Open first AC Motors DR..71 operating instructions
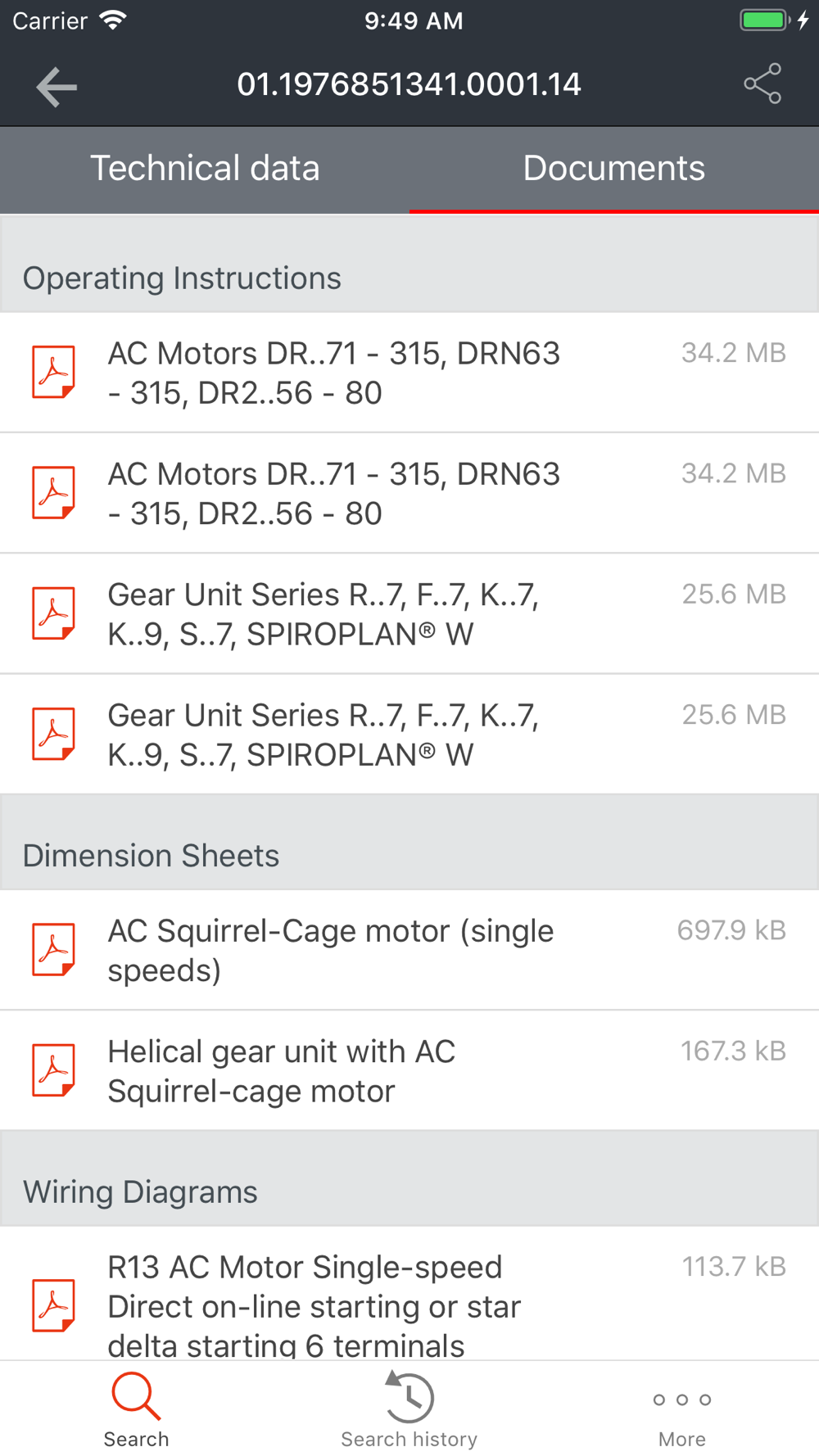This screenshot has width=819, height=1456. [x=409, y=373]
